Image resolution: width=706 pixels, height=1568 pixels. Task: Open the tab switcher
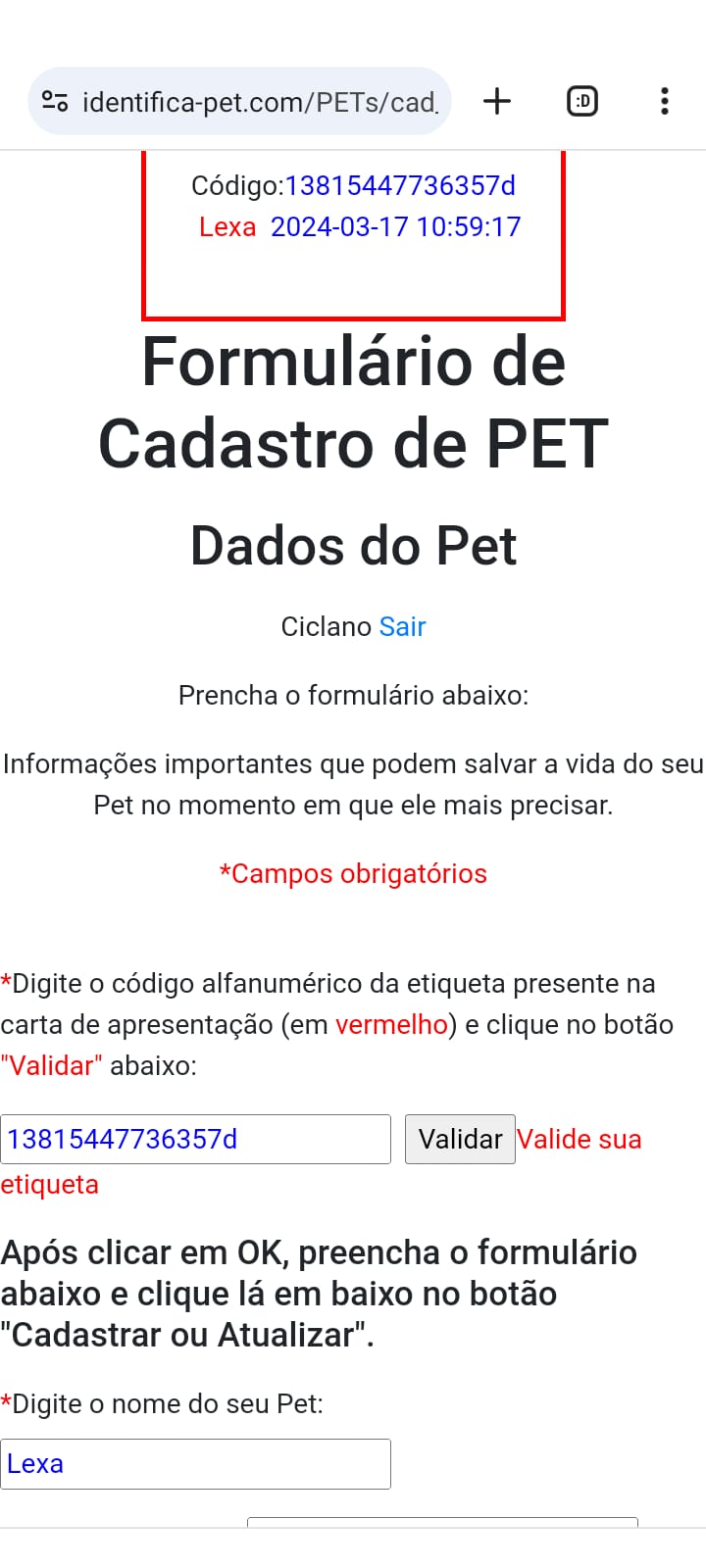click(582, 101)
